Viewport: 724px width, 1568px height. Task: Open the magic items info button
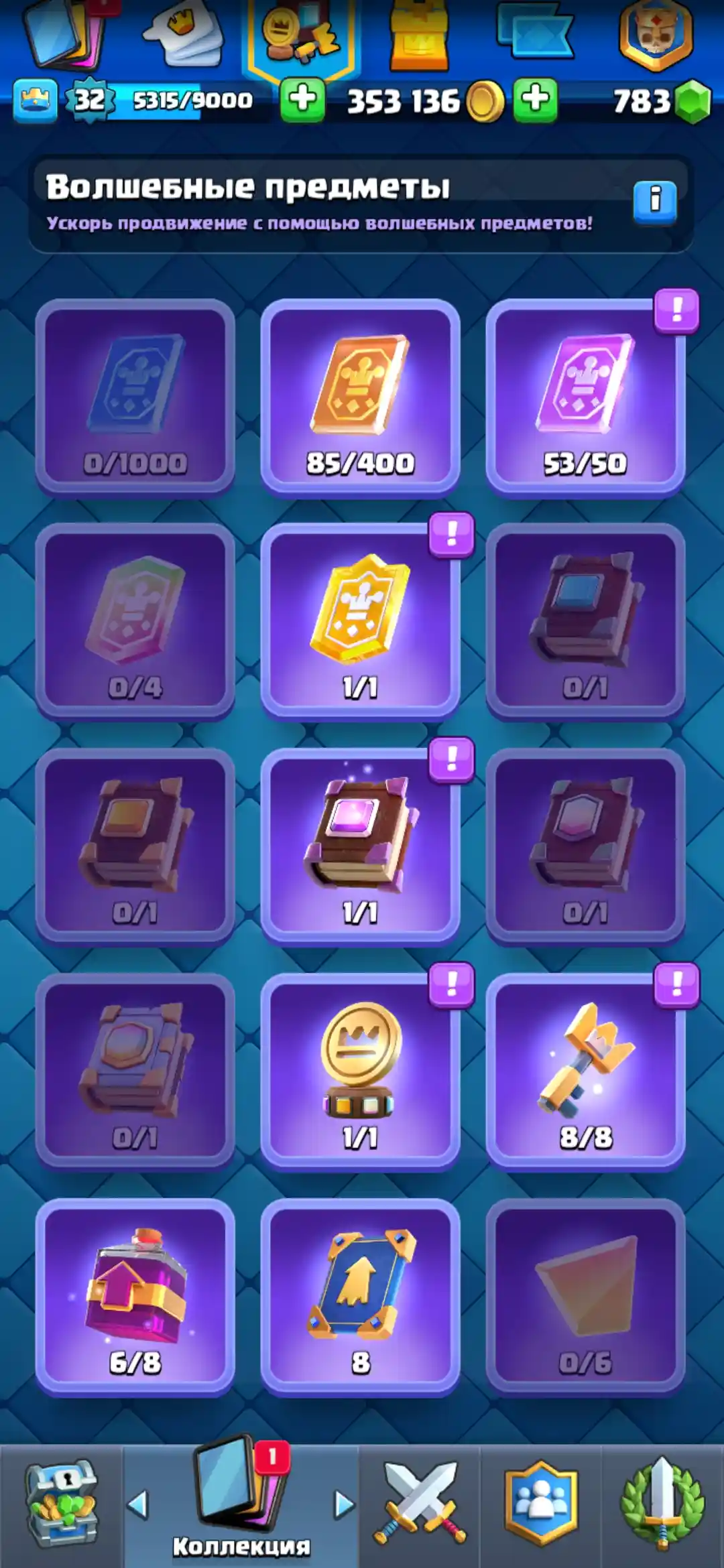(x=654, y=201)
